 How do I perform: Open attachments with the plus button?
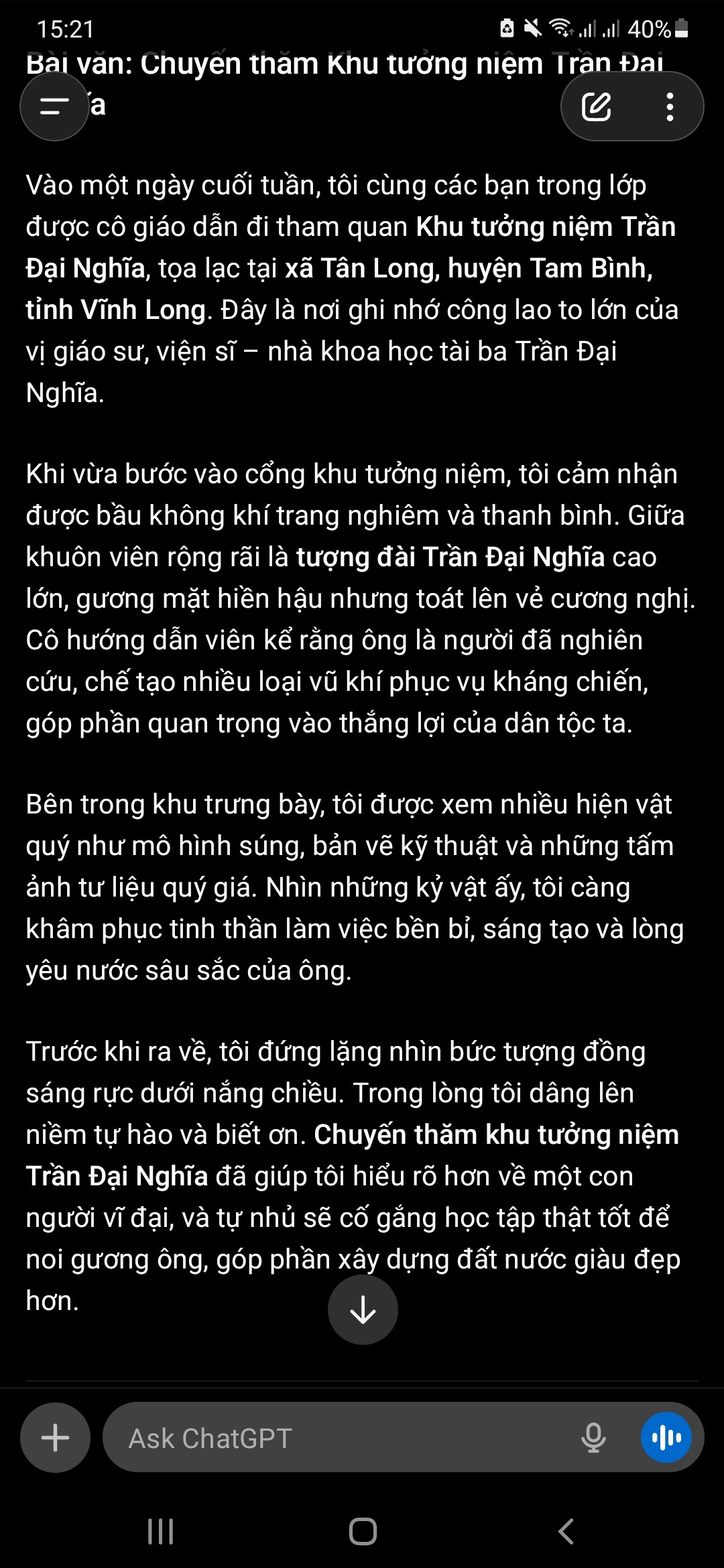(x=56, y=1437)
